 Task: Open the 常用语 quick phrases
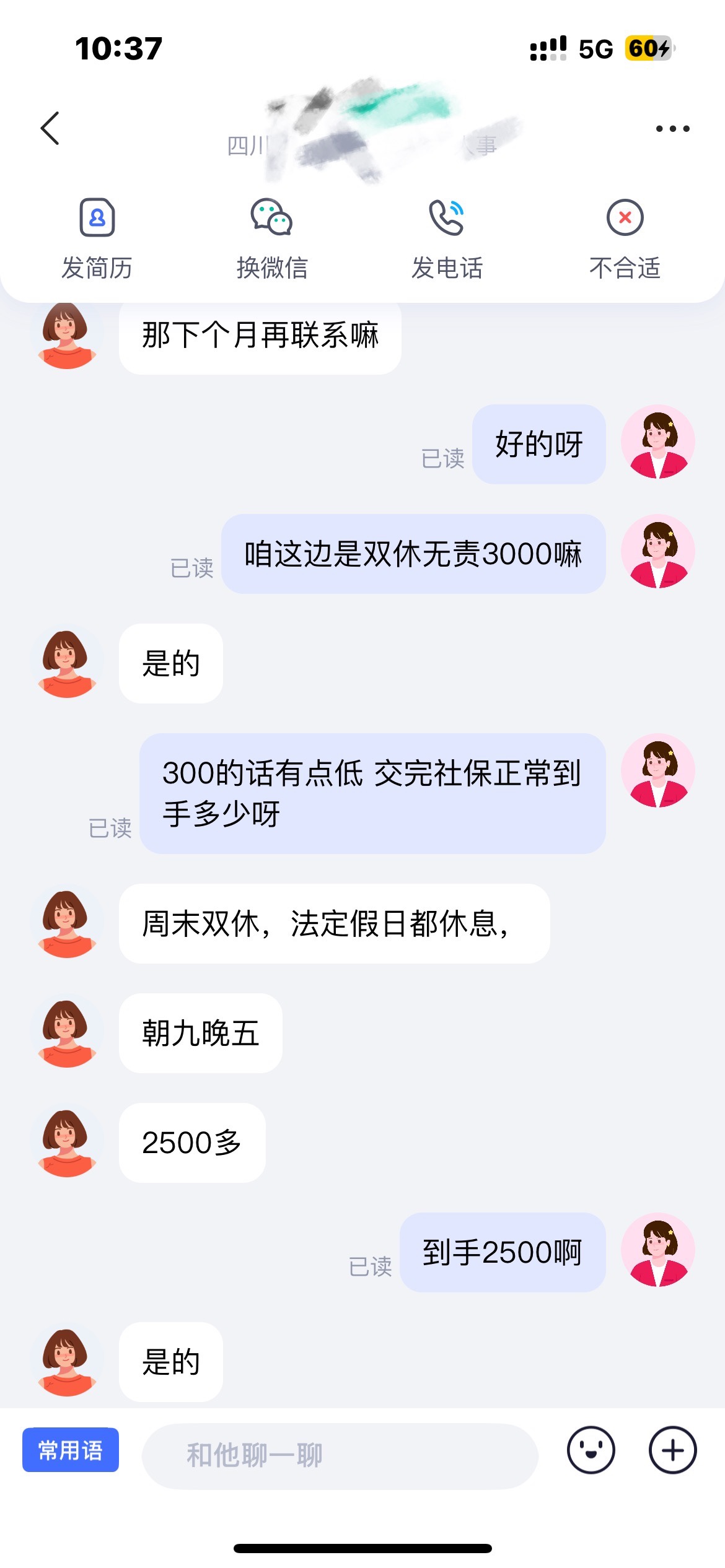click(71, 1450)
